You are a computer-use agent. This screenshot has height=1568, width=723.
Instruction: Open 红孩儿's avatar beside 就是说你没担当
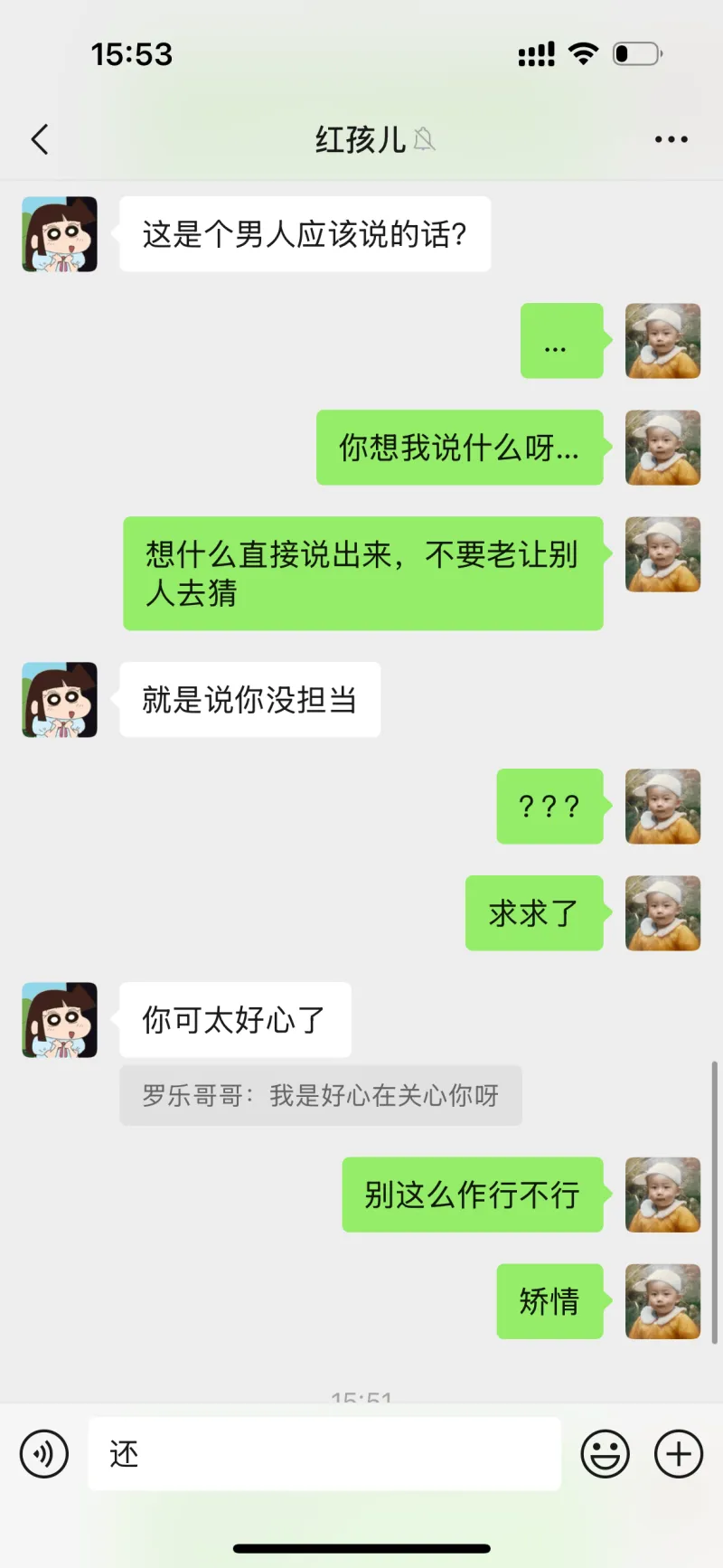60,700
